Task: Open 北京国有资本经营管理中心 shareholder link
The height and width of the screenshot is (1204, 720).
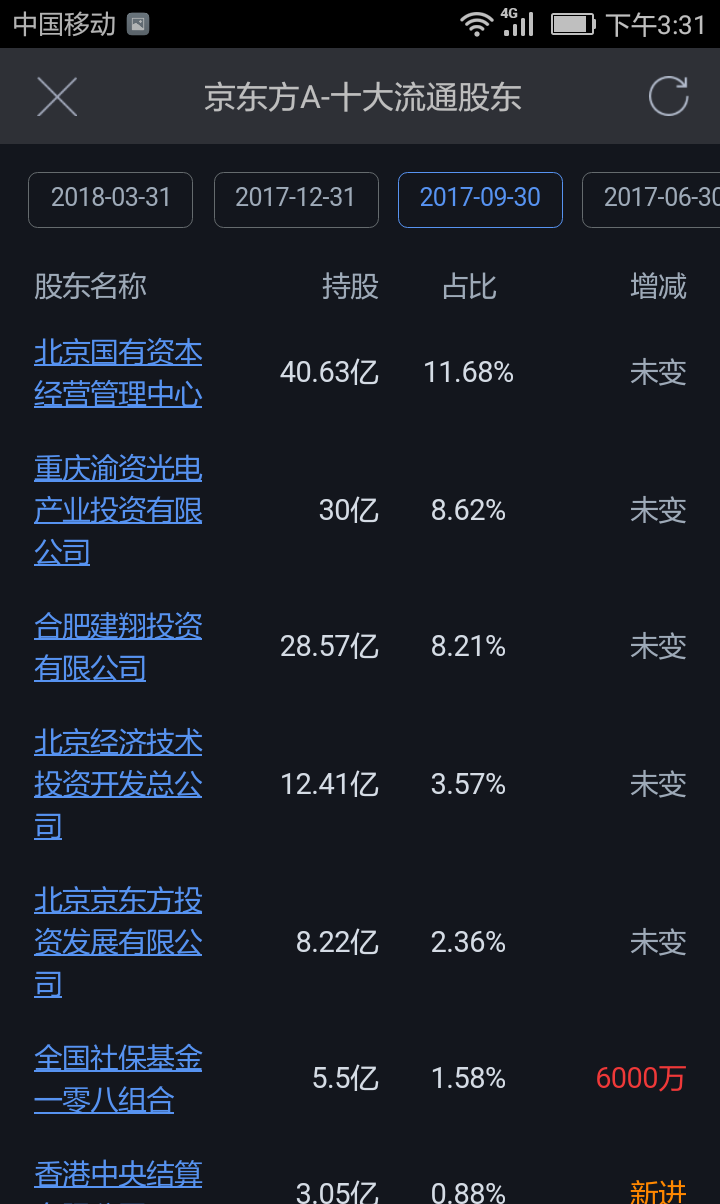Action: coord(118,373)
